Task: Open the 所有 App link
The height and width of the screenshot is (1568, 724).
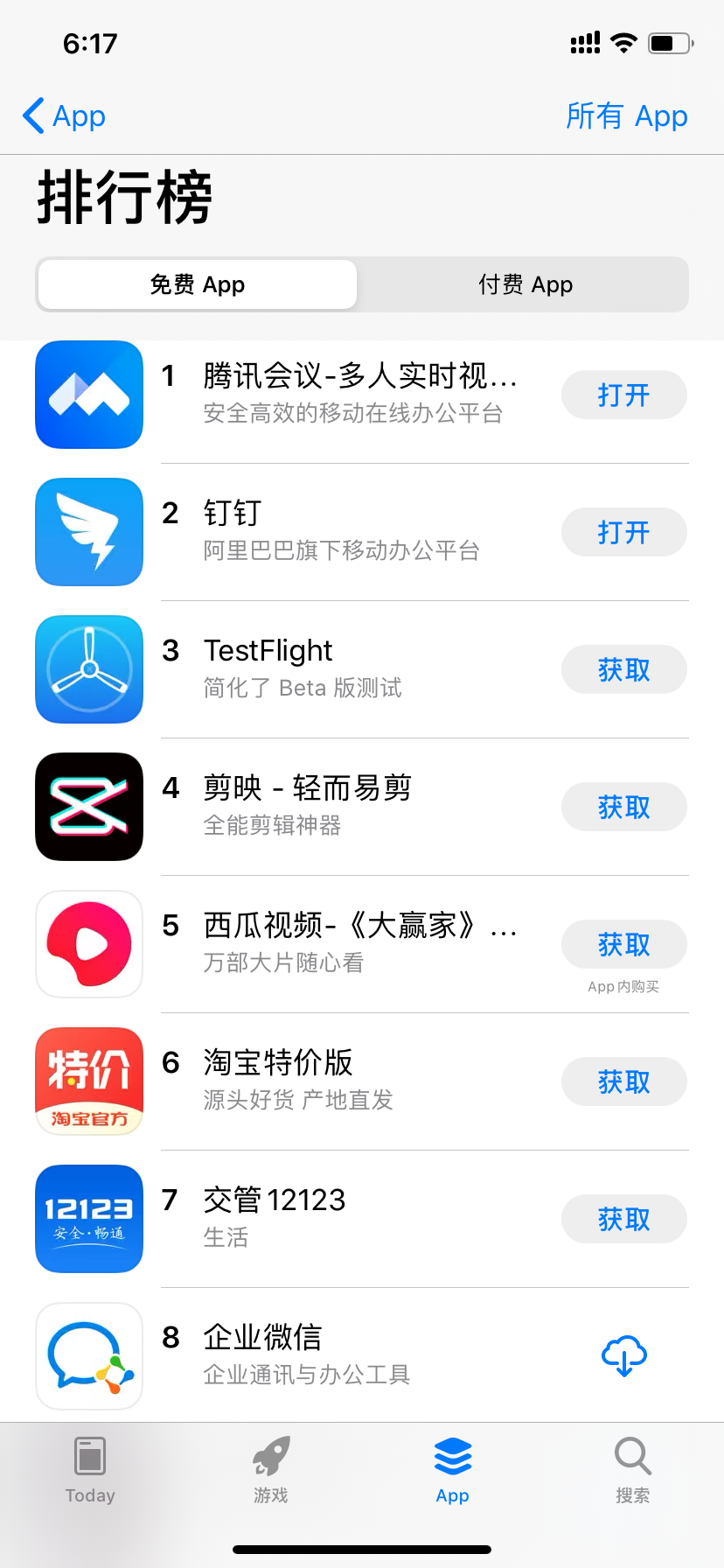Action: click(626, 115)
